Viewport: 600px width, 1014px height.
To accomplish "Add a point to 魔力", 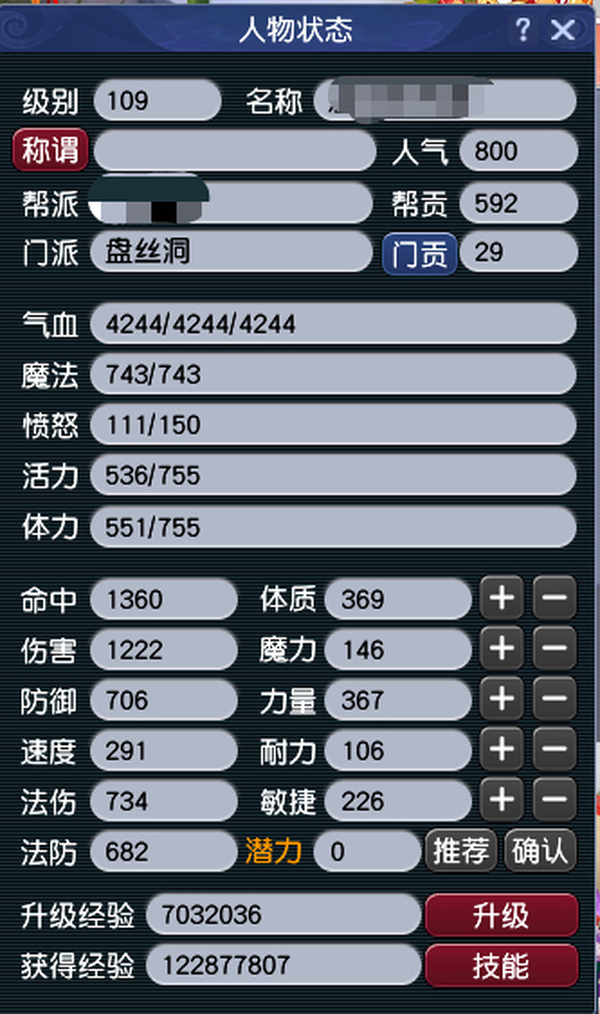I will [x=502, y=650].
